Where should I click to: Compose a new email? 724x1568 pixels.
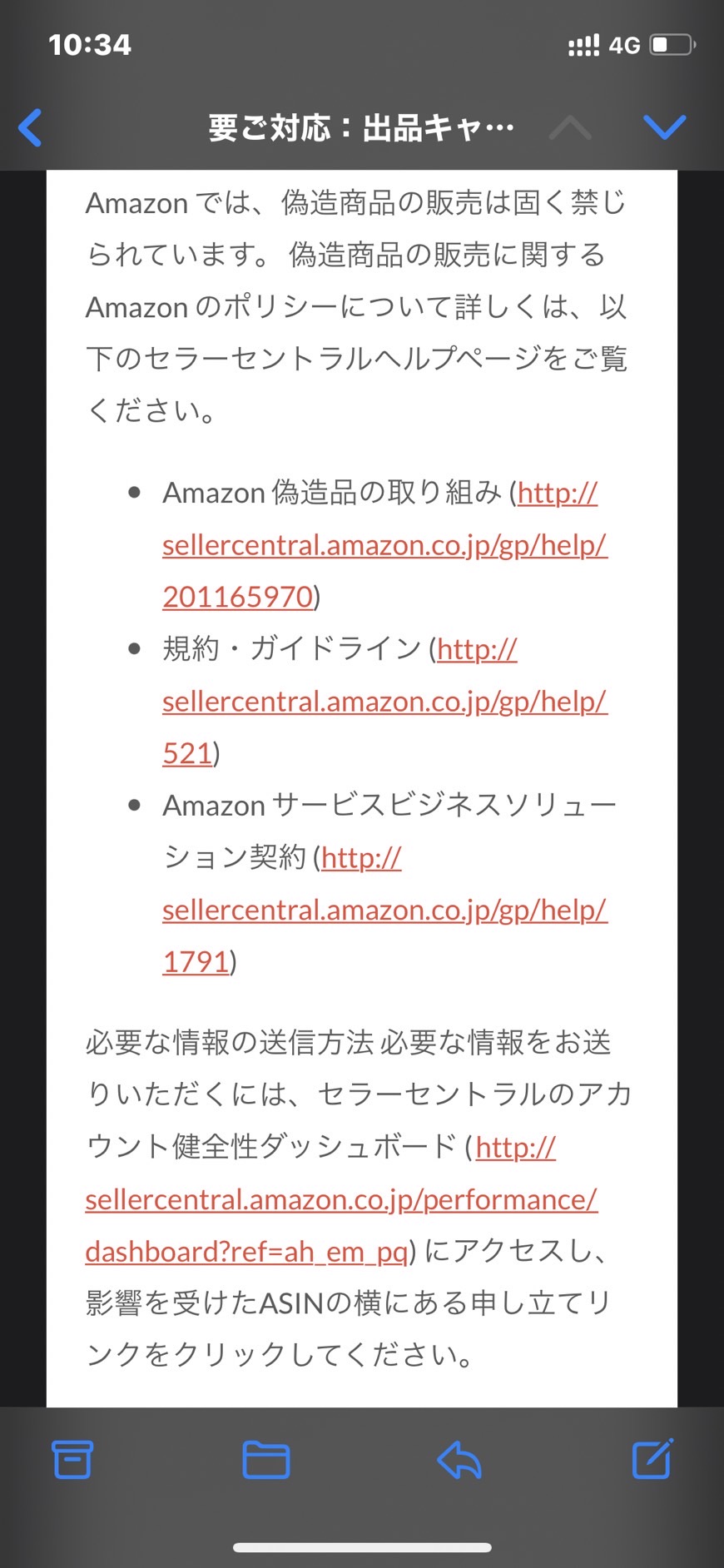[652, 1458]
